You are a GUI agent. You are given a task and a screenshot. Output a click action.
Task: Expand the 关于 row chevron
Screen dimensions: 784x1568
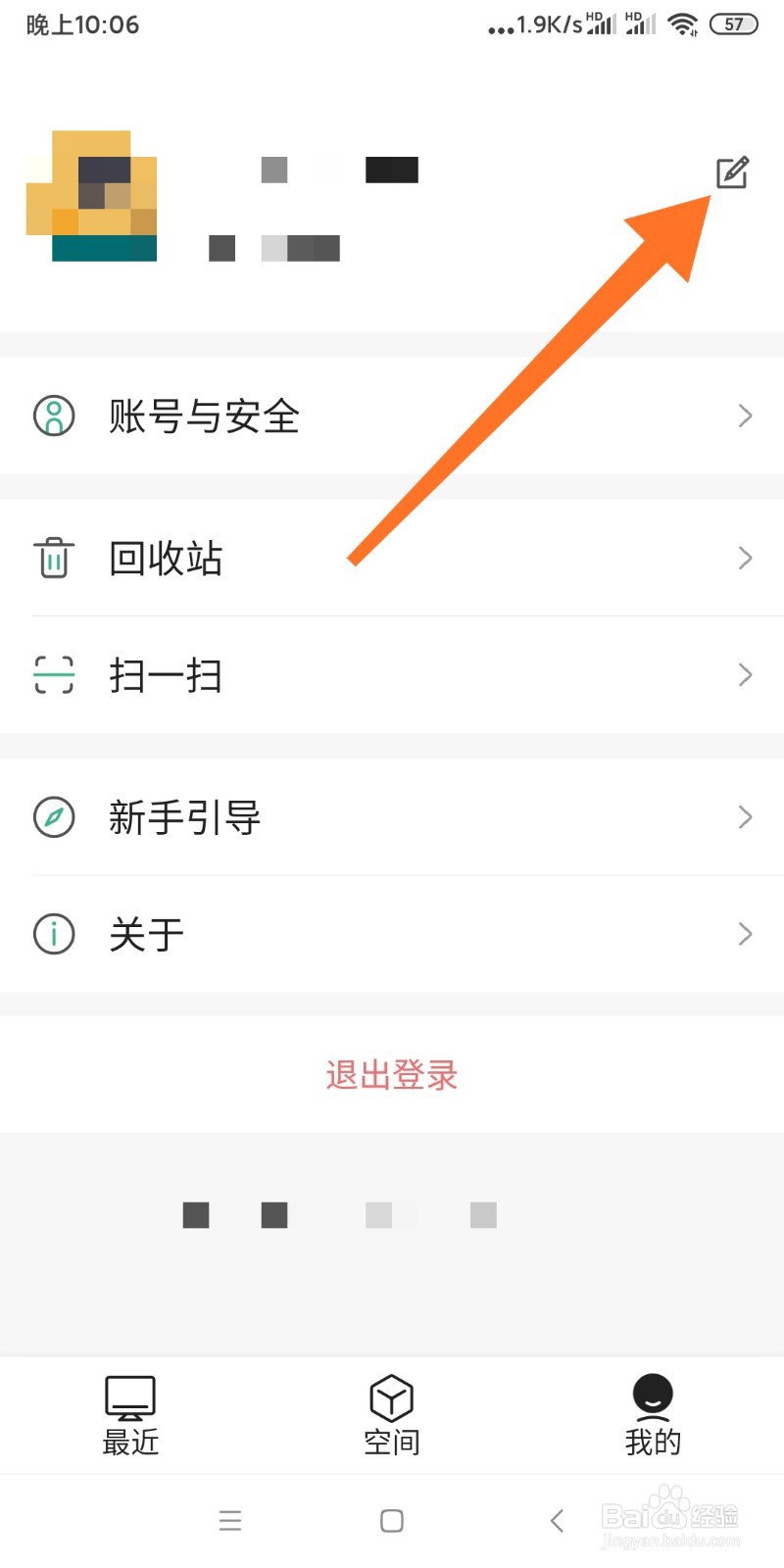[744, 934]
